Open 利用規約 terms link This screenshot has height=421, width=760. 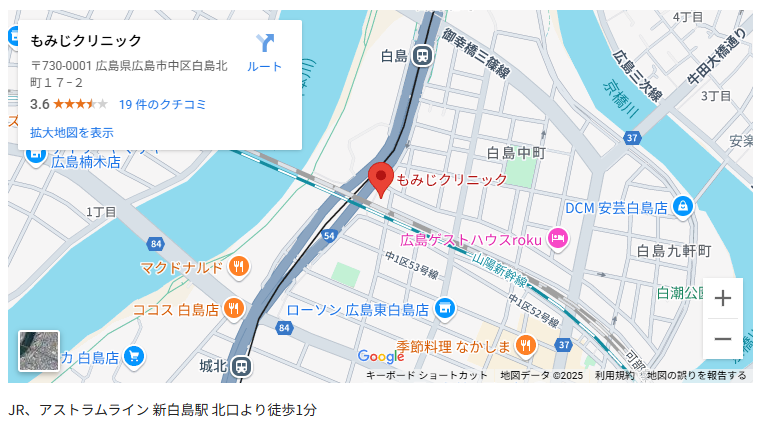(614, 376)
